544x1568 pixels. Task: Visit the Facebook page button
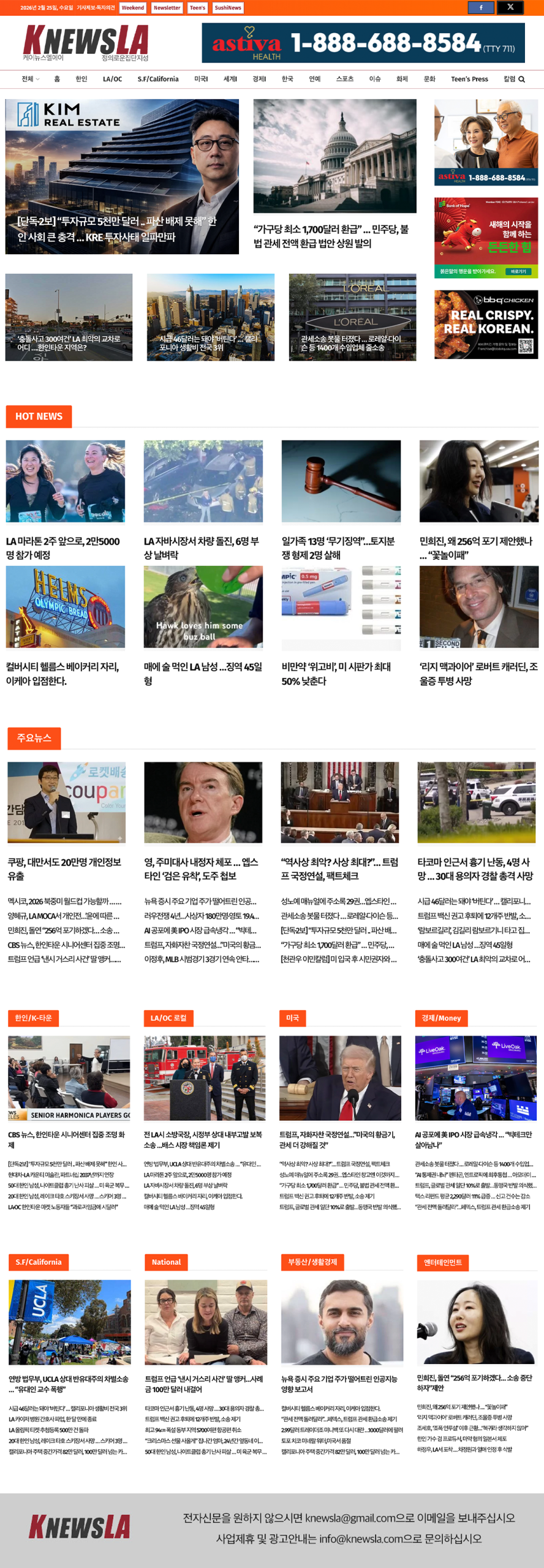pyautogui.click(x=481, y=7)
